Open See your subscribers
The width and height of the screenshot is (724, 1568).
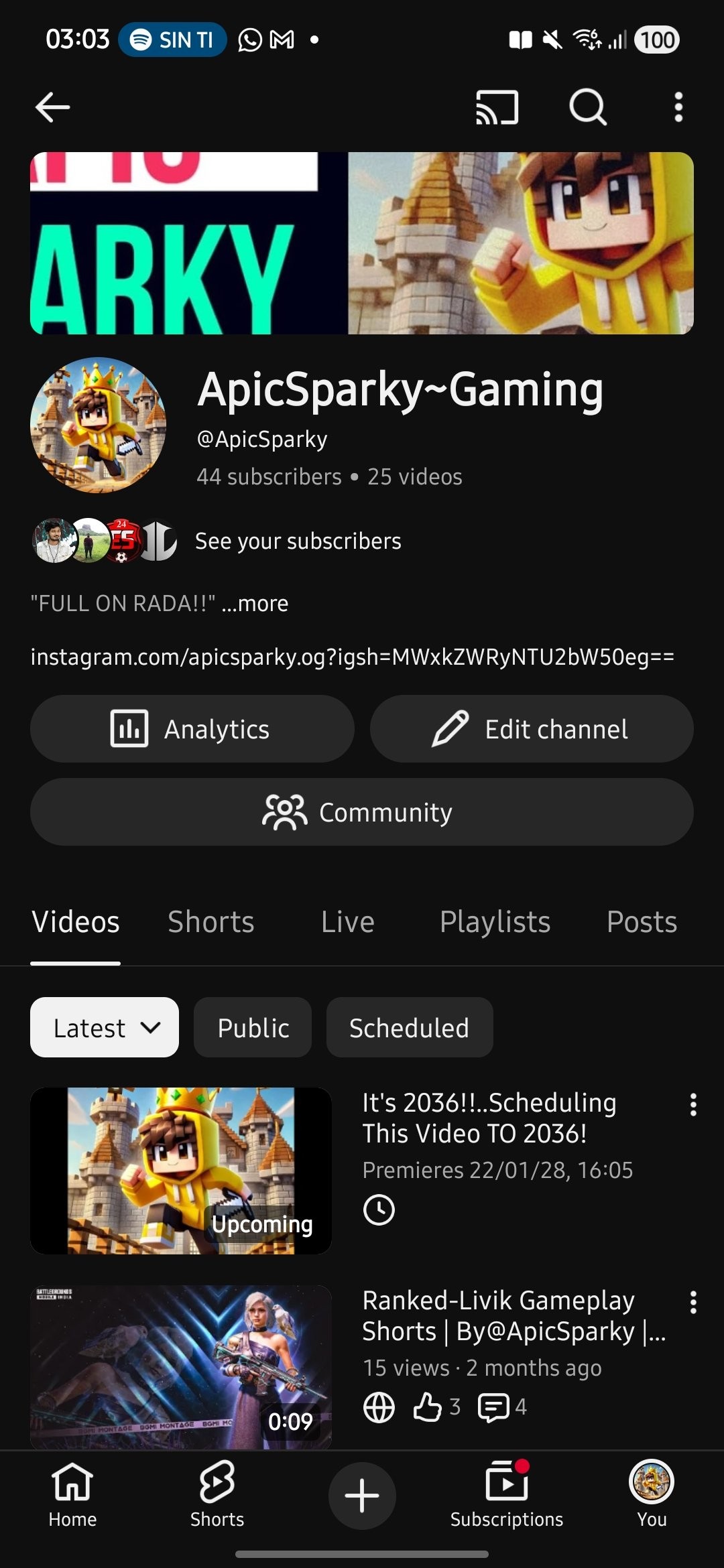tap(298, 541)
